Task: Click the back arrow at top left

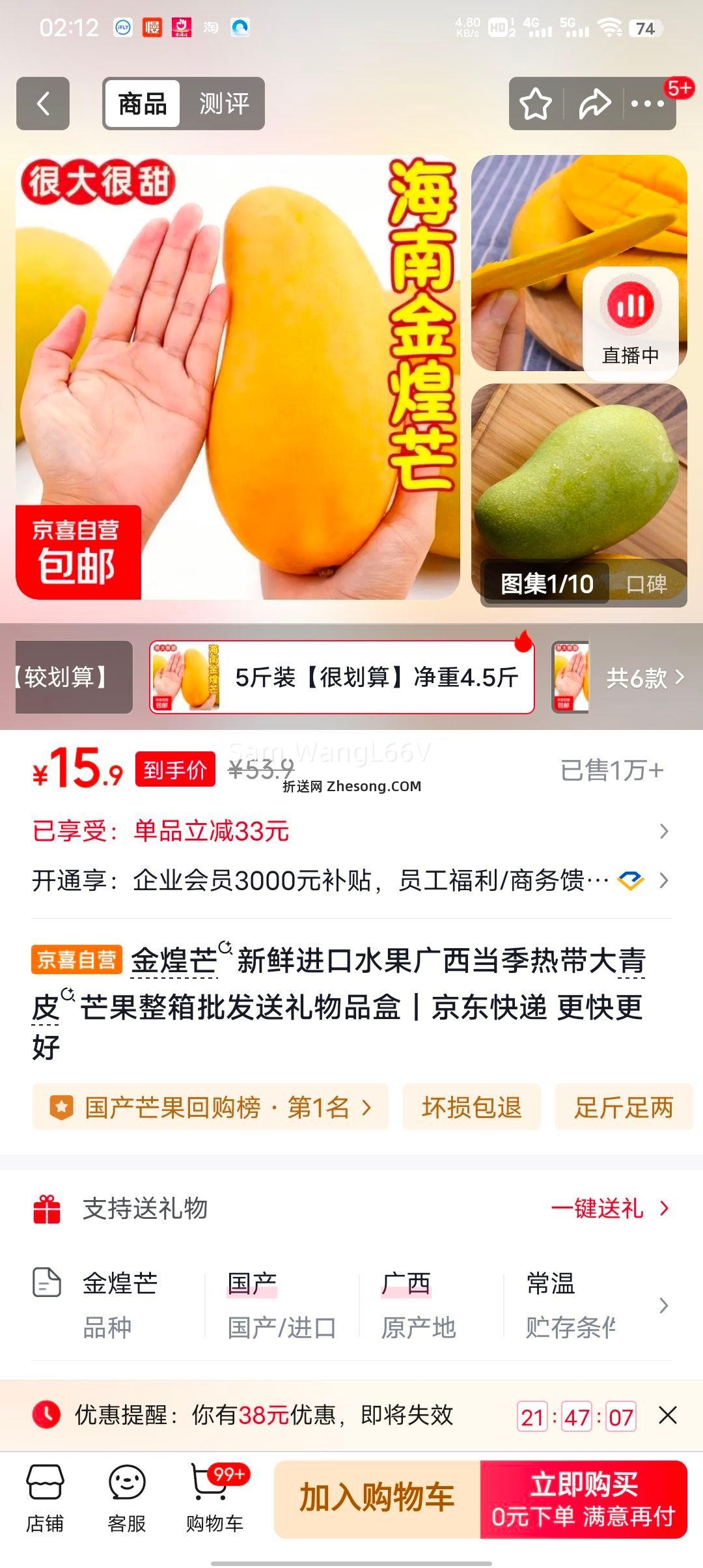Action: [x=43, y=103]
